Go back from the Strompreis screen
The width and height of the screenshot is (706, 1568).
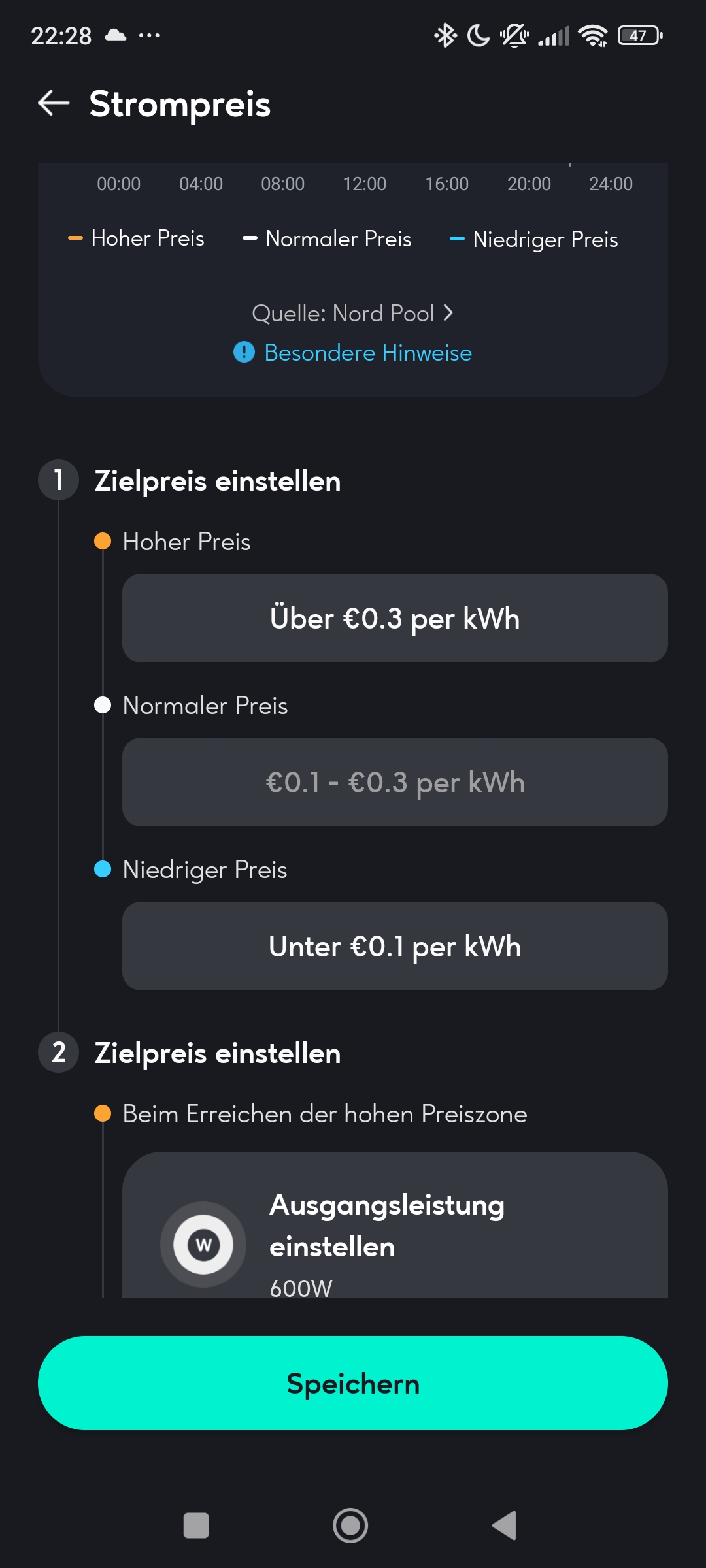54,103
